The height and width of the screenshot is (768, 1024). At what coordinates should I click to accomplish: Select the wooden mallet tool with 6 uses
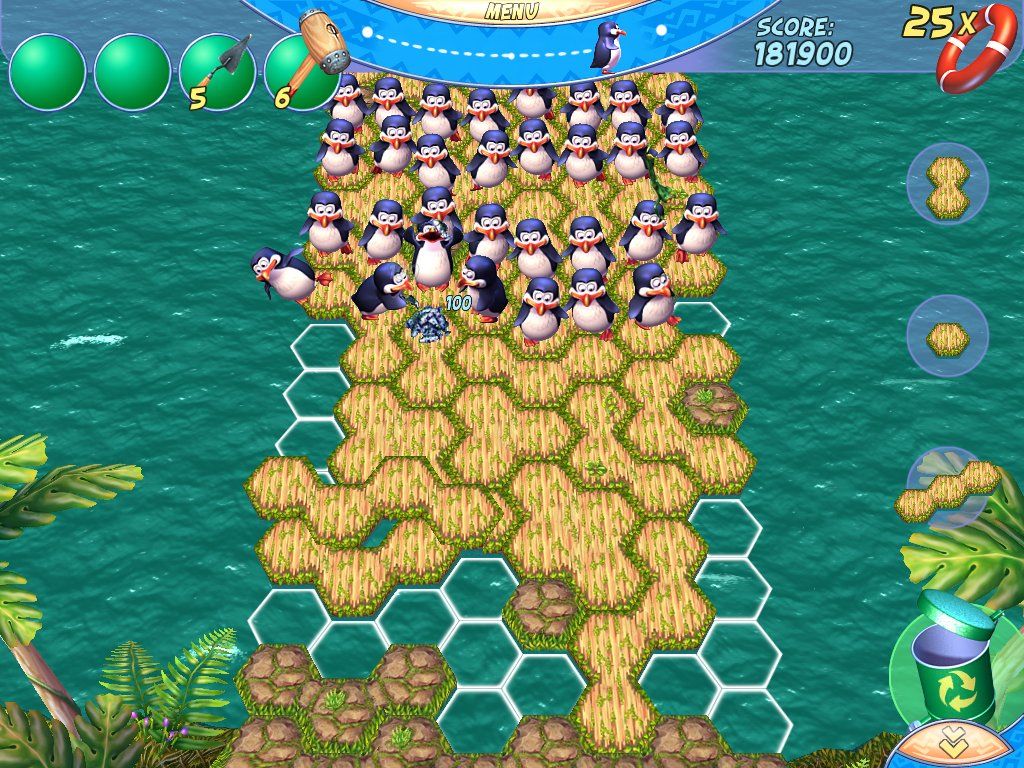(302, 68)
